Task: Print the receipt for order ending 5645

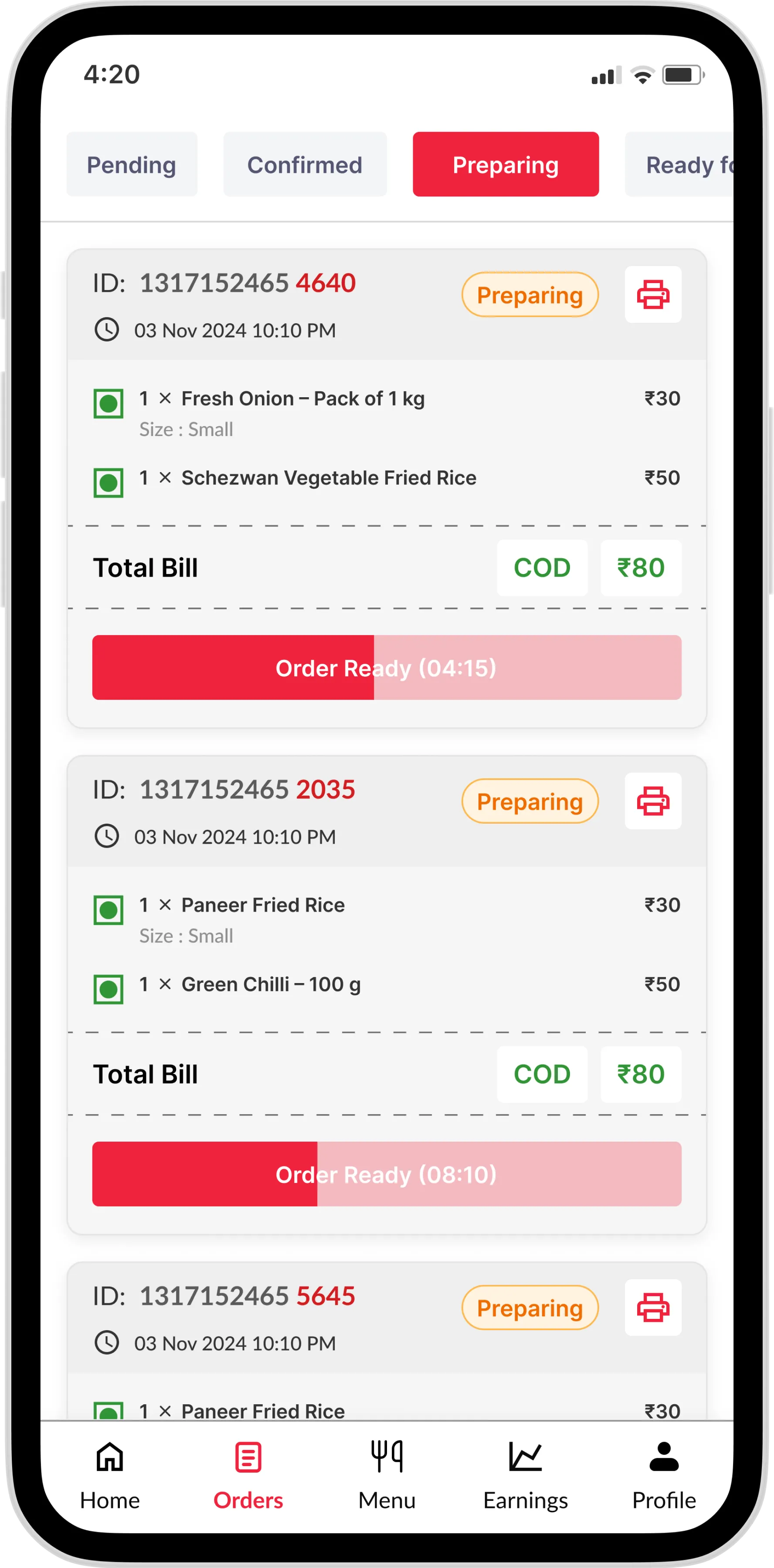Action: 653,1308
